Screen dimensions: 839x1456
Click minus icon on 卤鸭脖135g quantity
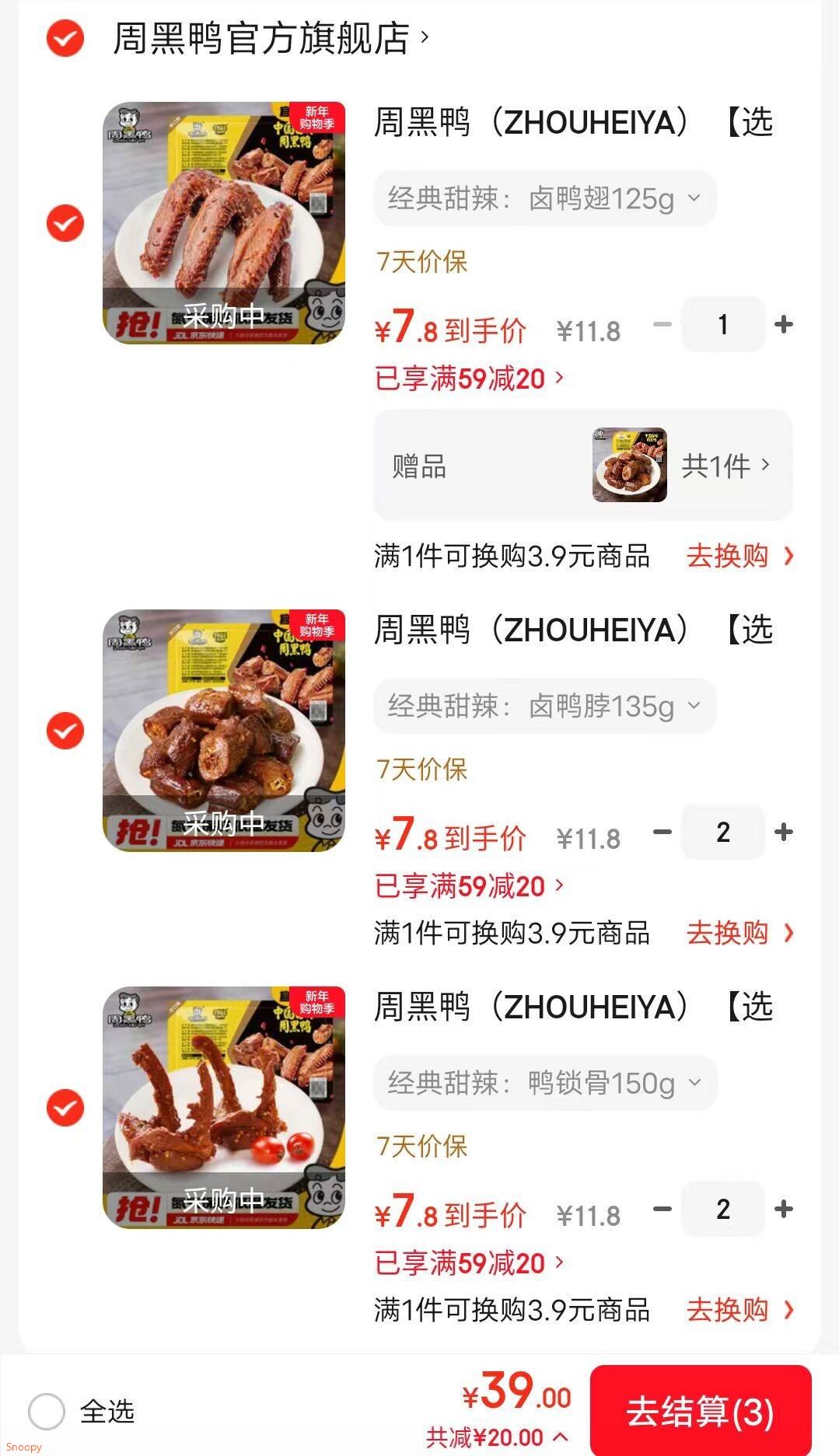(662, 833)
